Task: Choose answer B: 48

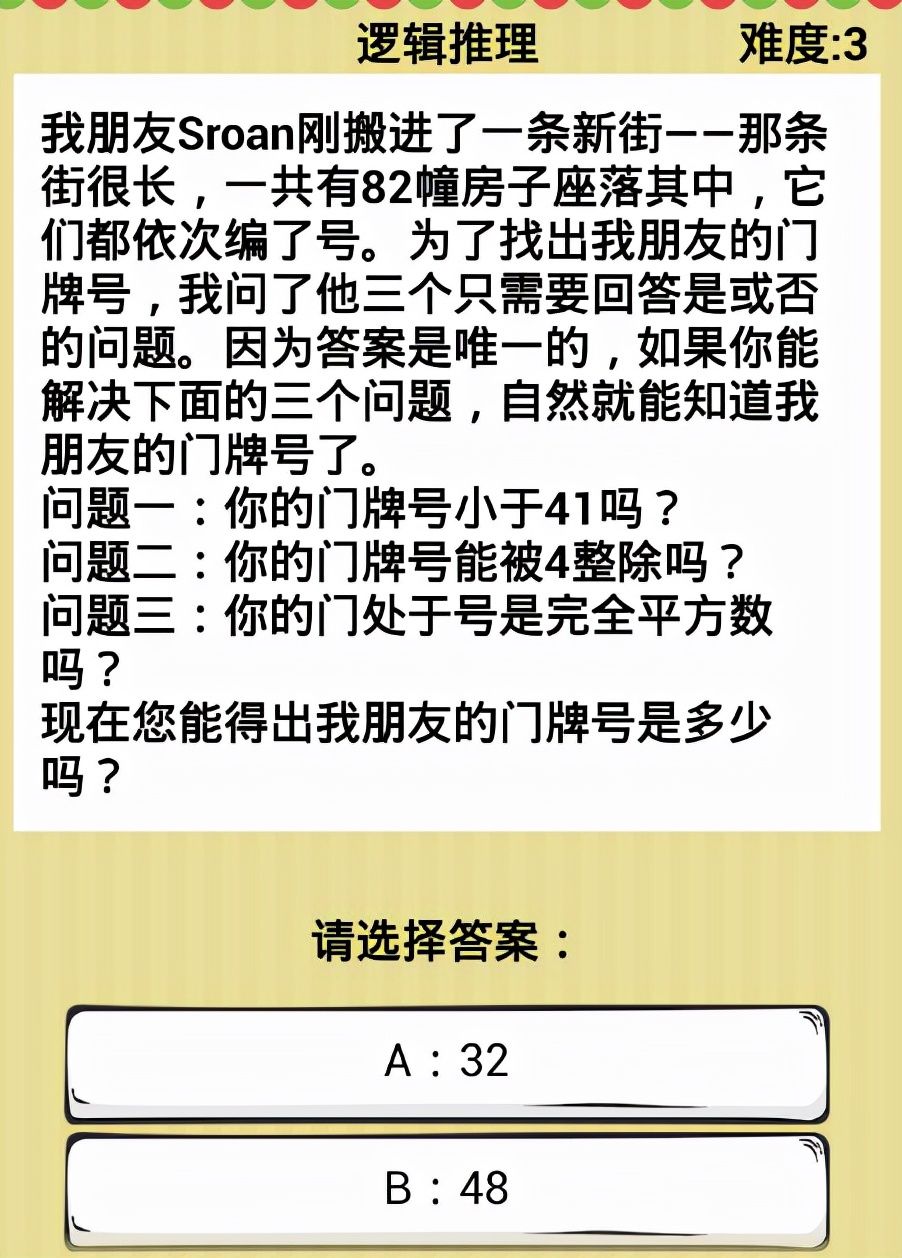Action: [x=447, y=1189]
